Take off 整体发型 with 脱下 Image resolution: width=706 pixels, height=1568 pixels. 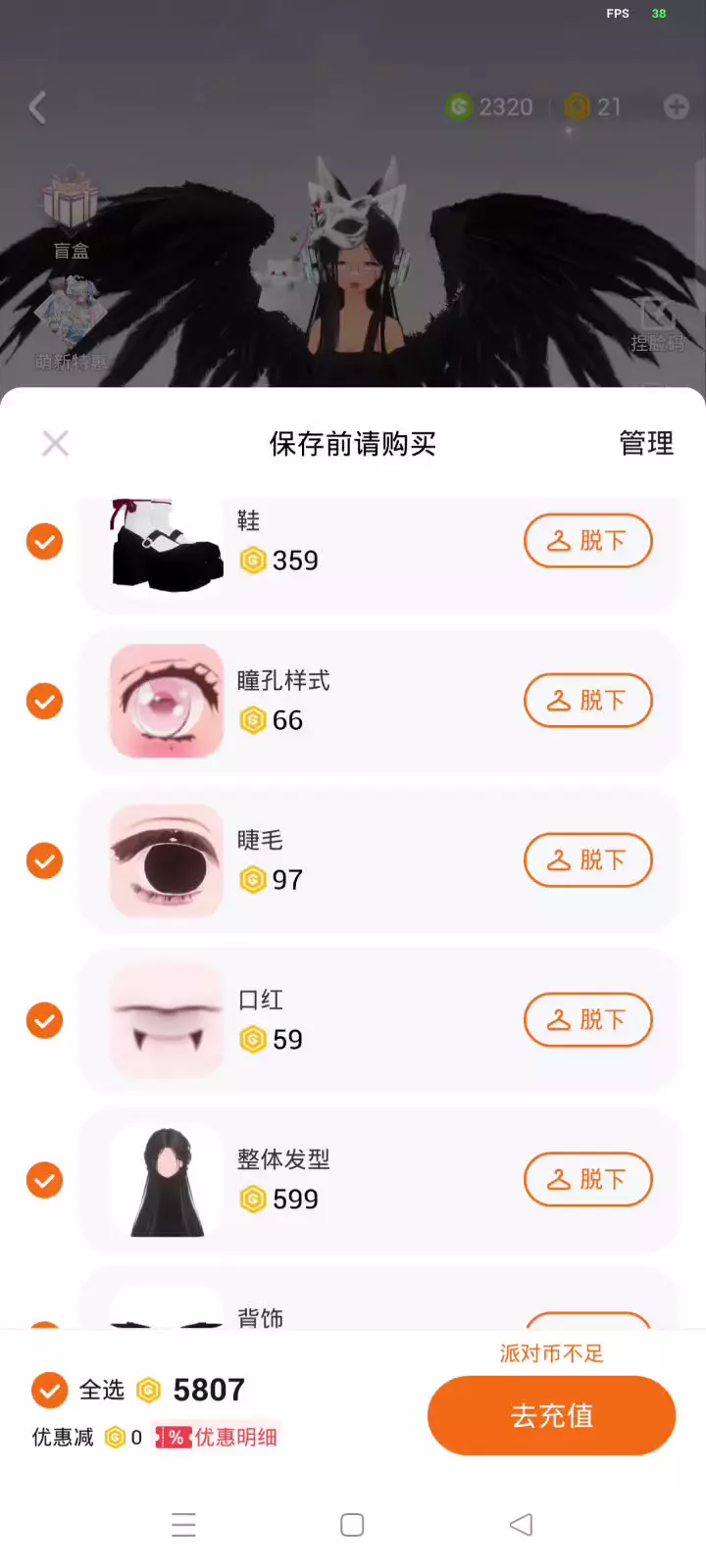click(x=587, y=1180)
